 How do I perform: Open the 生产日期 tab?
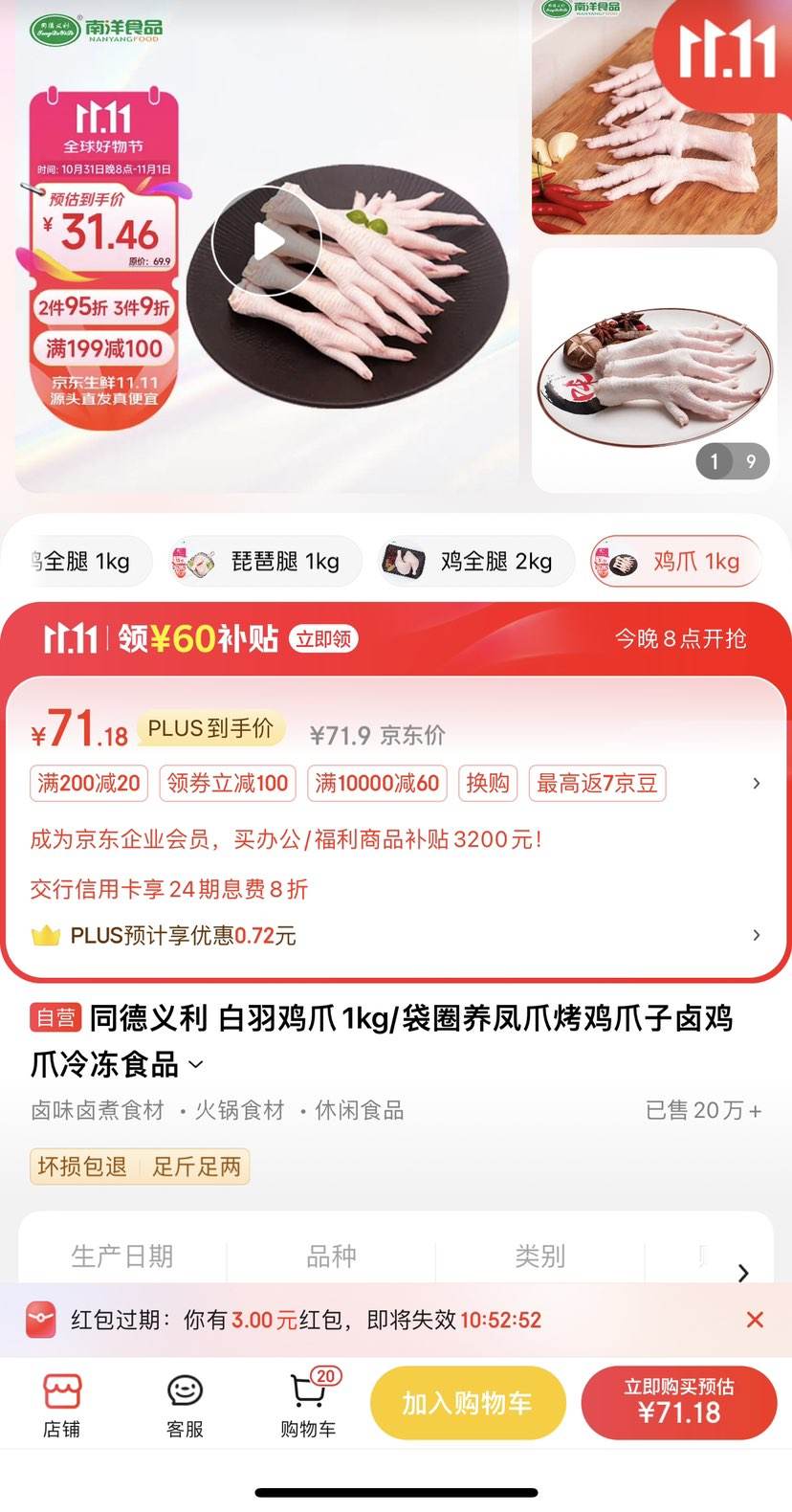pos(121,1257)
